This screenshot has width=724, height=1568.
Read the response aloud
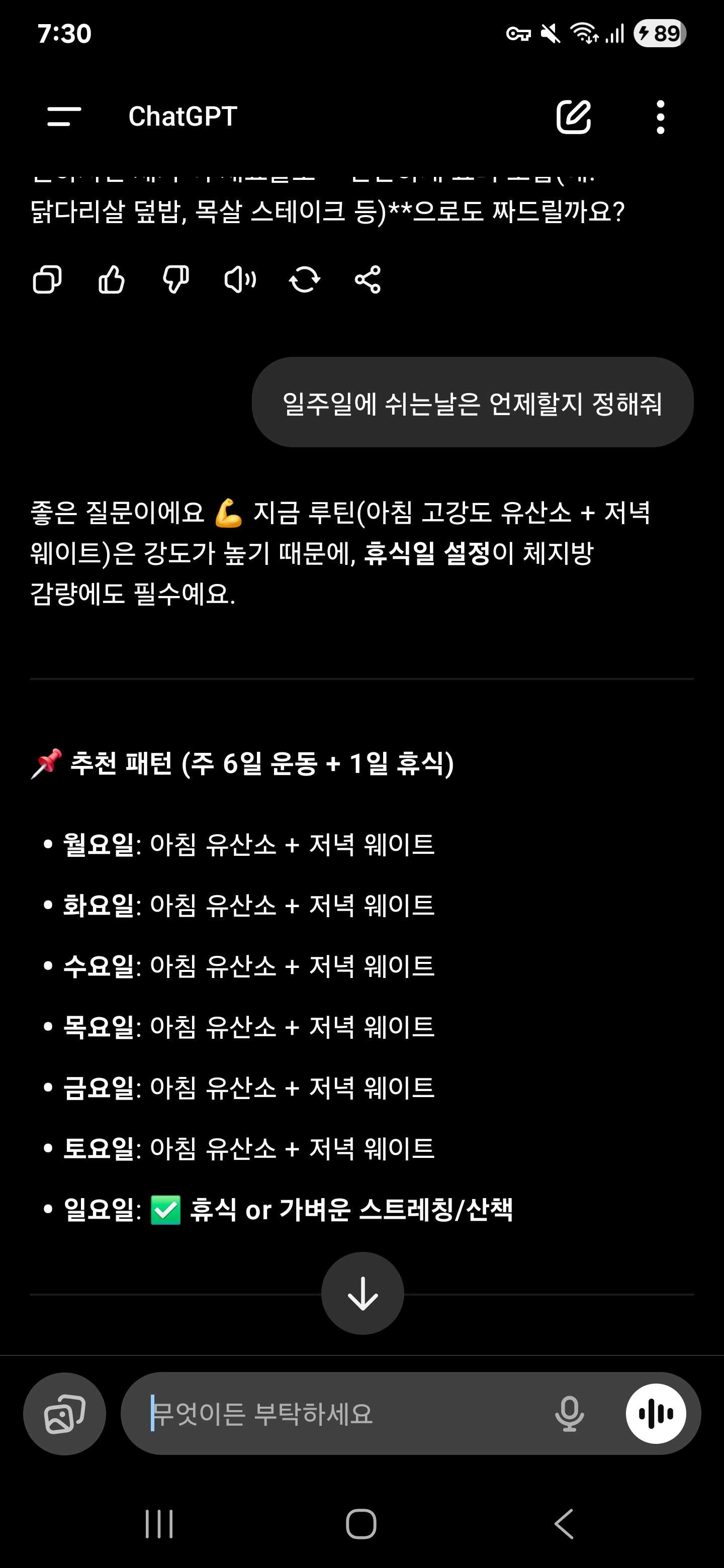[x=240, y=280]
